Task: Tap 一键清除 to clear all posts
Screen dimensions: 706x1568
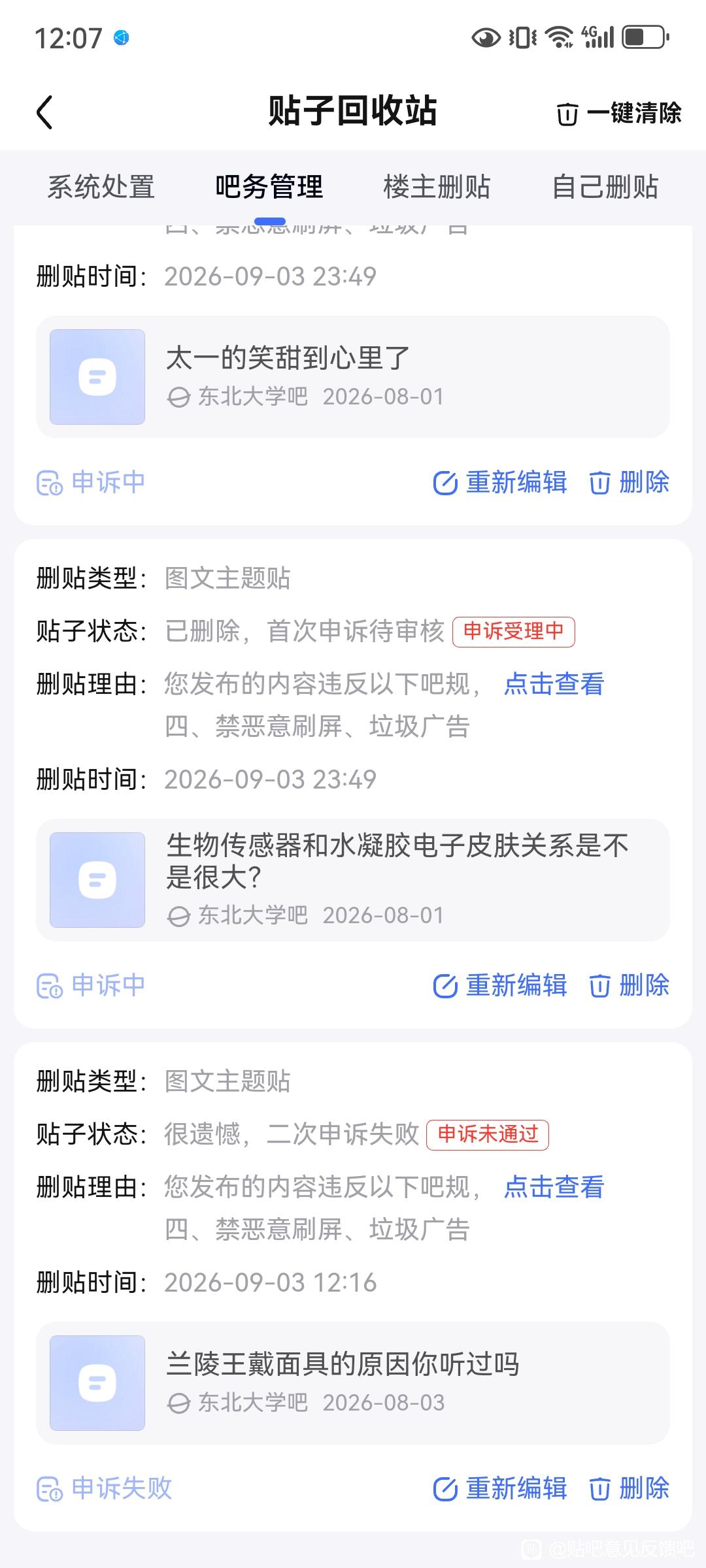Action: 618,113
